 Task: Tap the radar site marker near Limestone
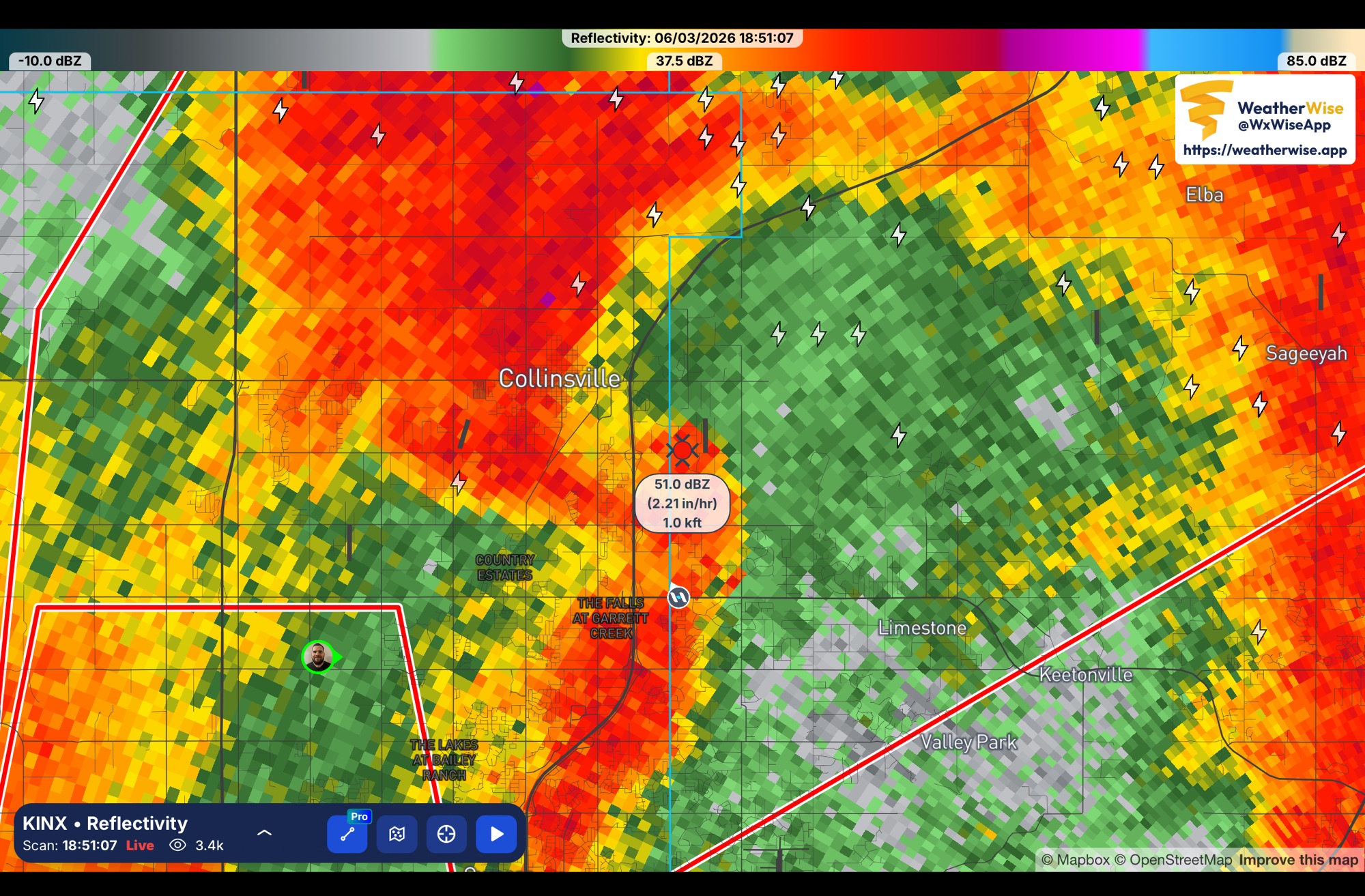pyautogui.click(x=678, y=598)
